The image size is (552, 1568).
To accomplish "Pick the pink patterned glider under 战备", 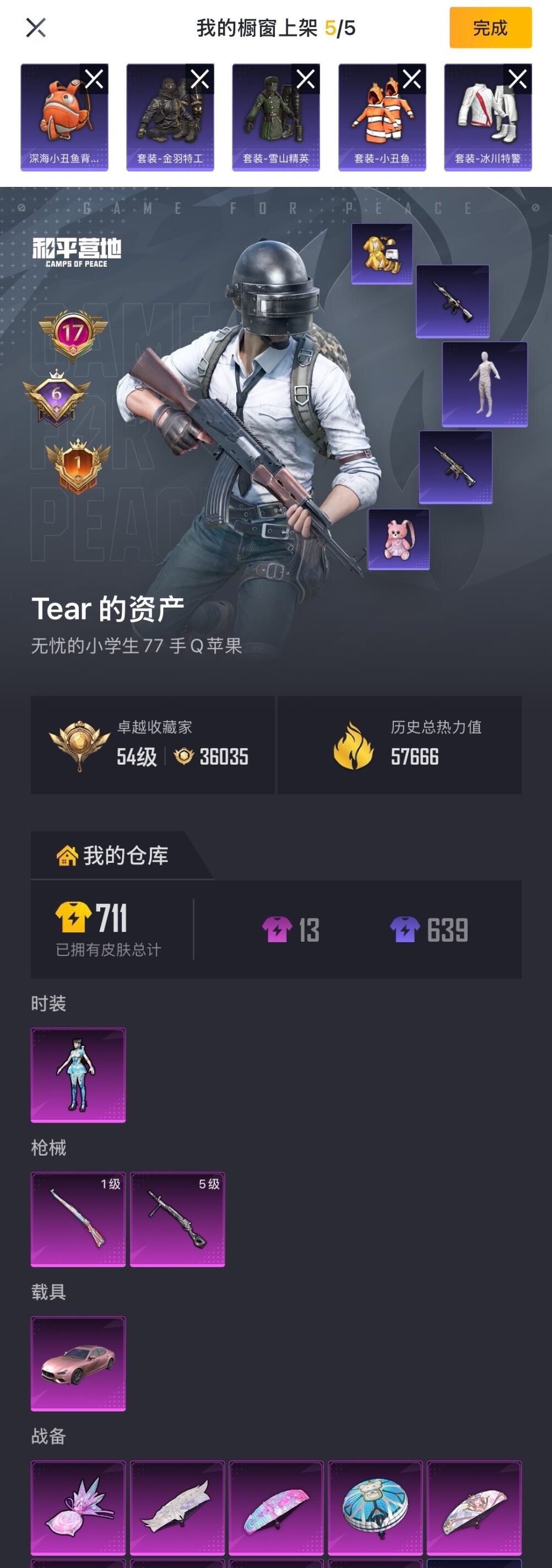I will click(276, 1507).
